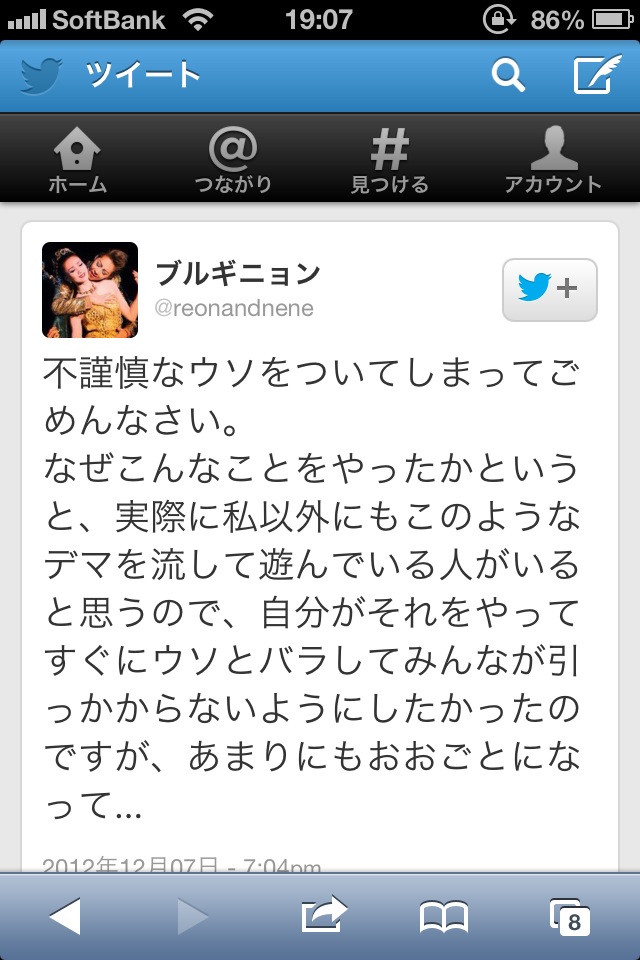Switch to the ホーム tab
Viewport: 640px width, 960px height.
(78, 160)
